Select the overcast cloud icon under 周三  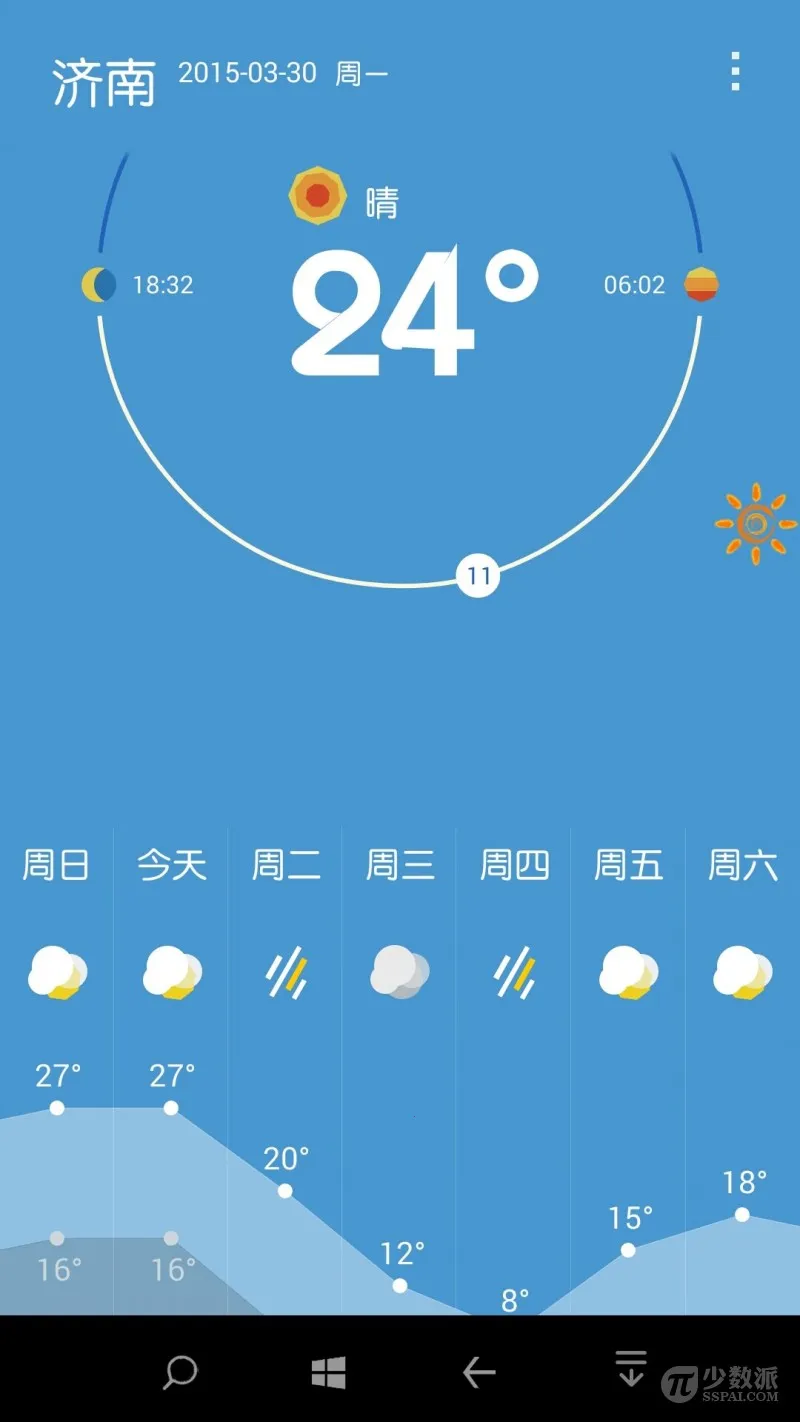[x=398, y=973]
